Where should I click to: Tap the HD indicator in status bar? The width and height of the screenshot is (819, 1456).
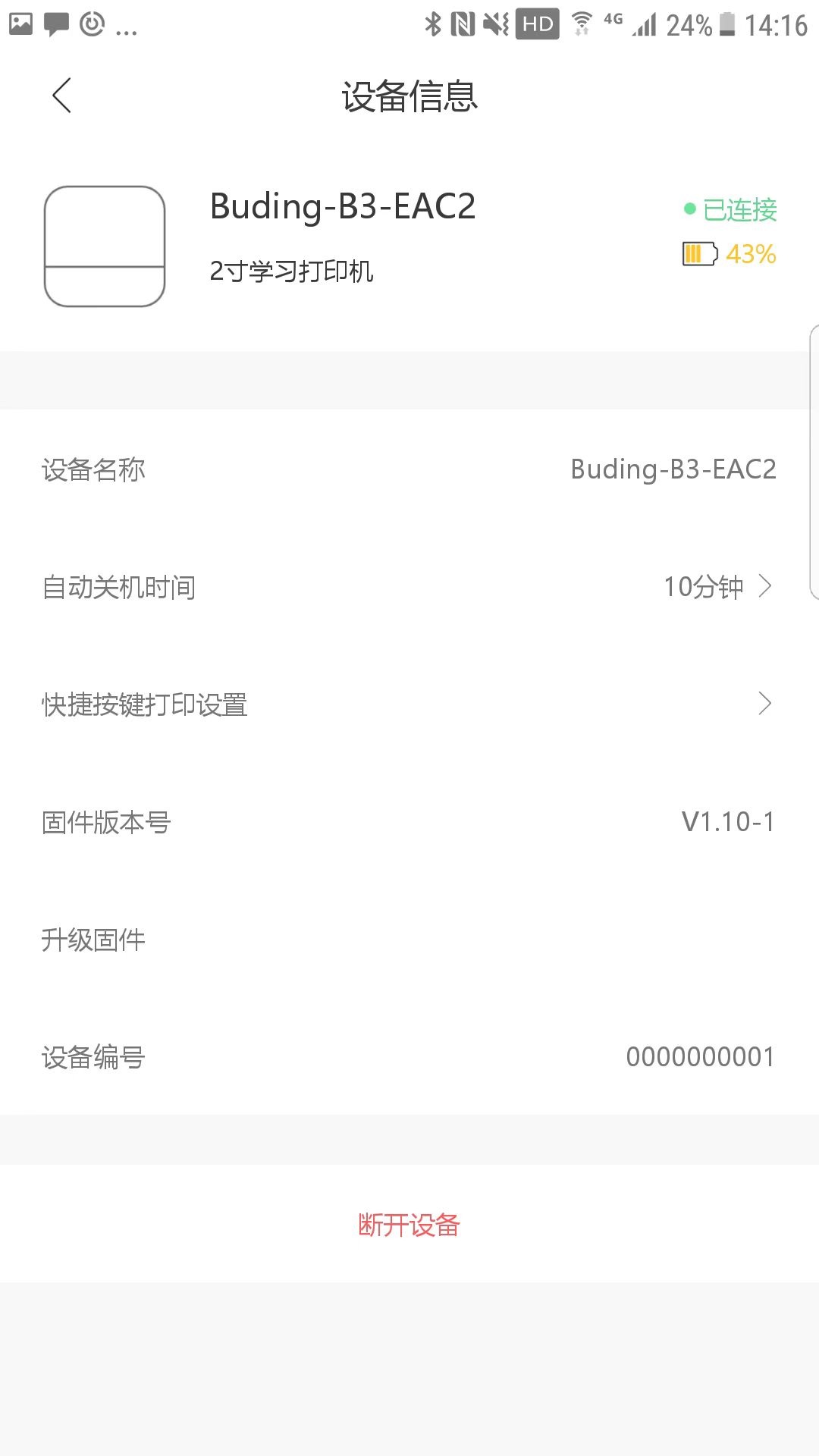tap(535, 24)
